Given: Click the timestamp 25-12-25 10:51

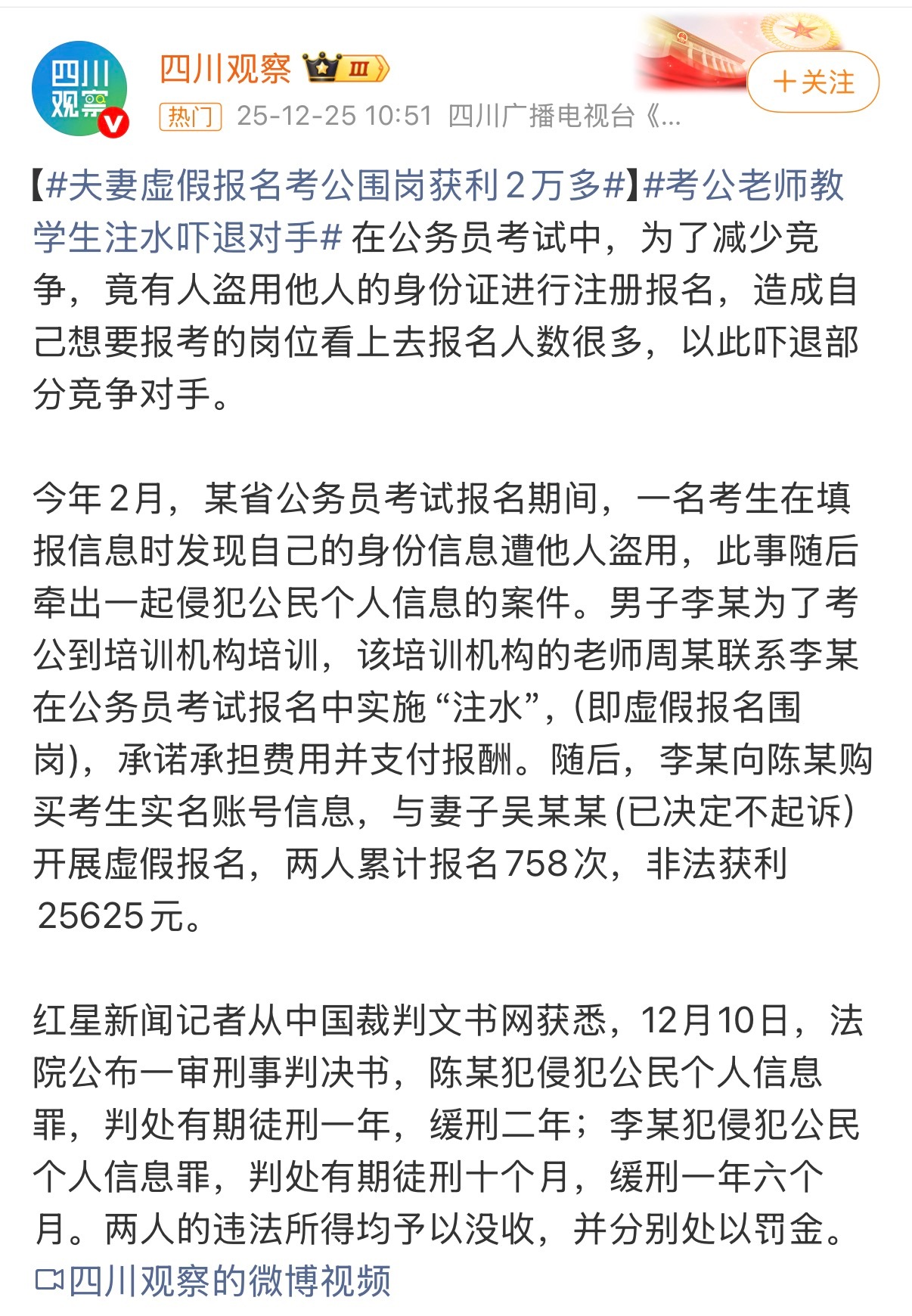Looking at the screenshot, I should click(333, 112).
